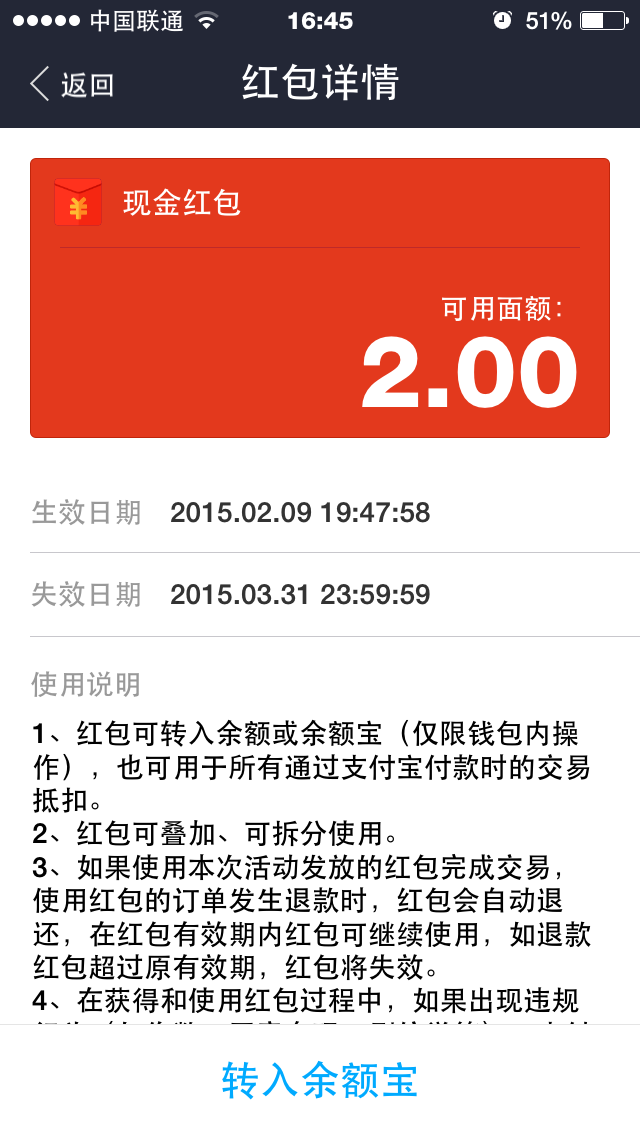Go back with the 返回 button

(72, 84)
